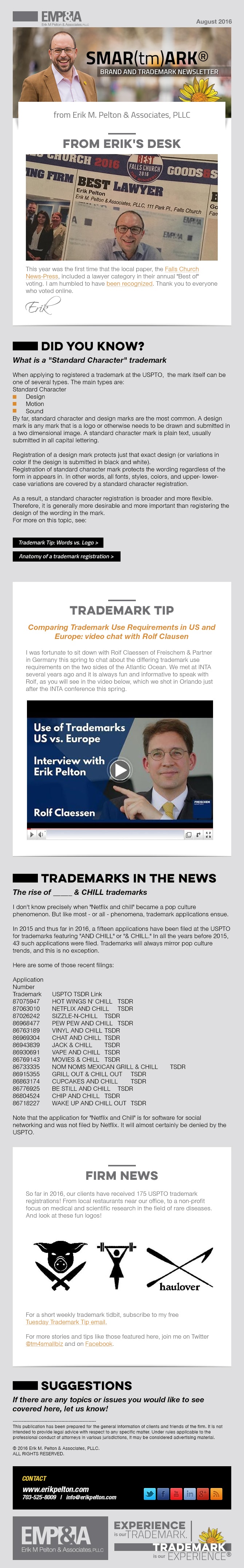Open TSDR link for NETFLIX AND CHILL
The width and height of the screenshot is (244, 1568).
125,1009
